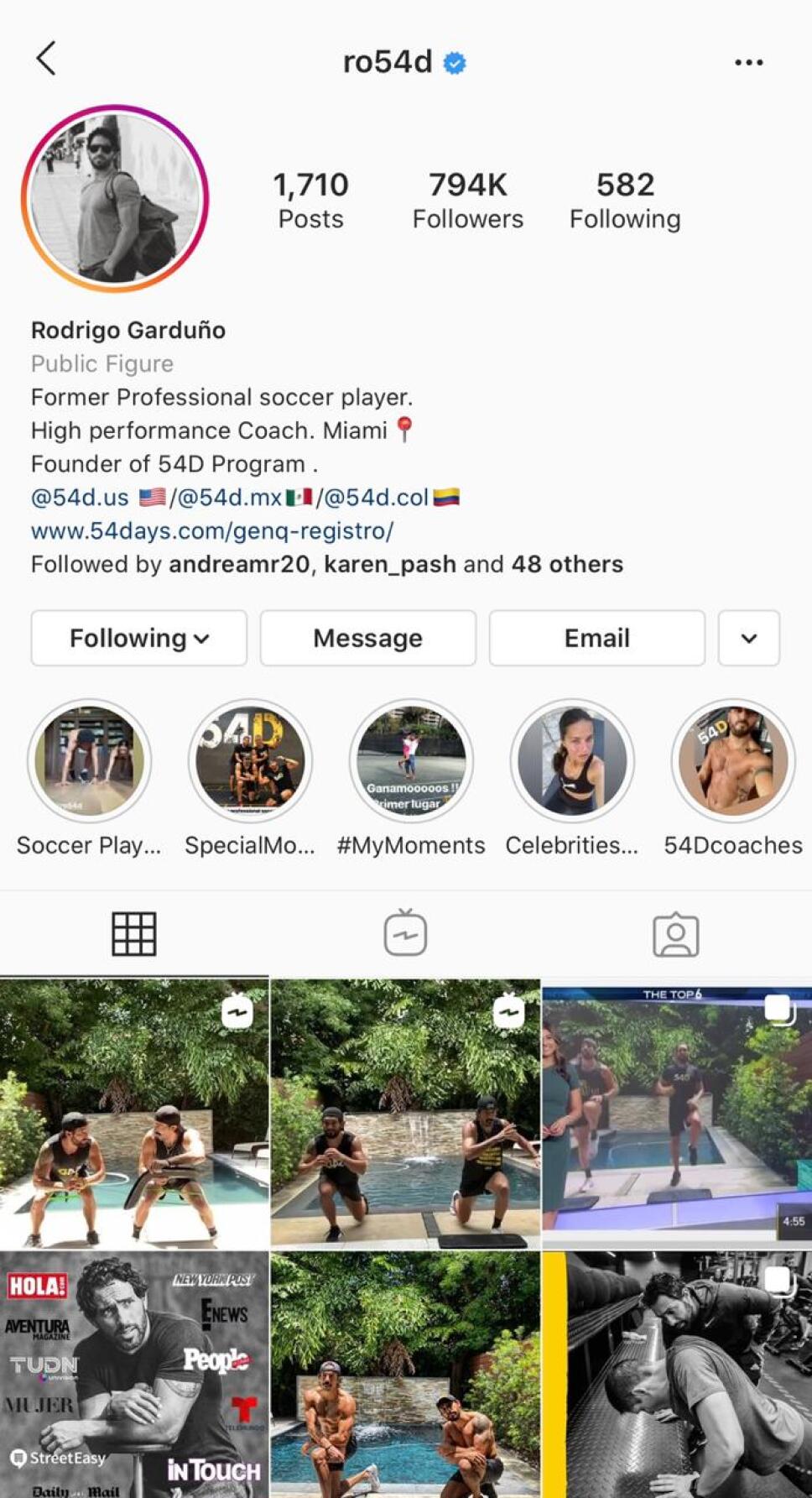
Task: Tap the Email button
Action: 596,638
